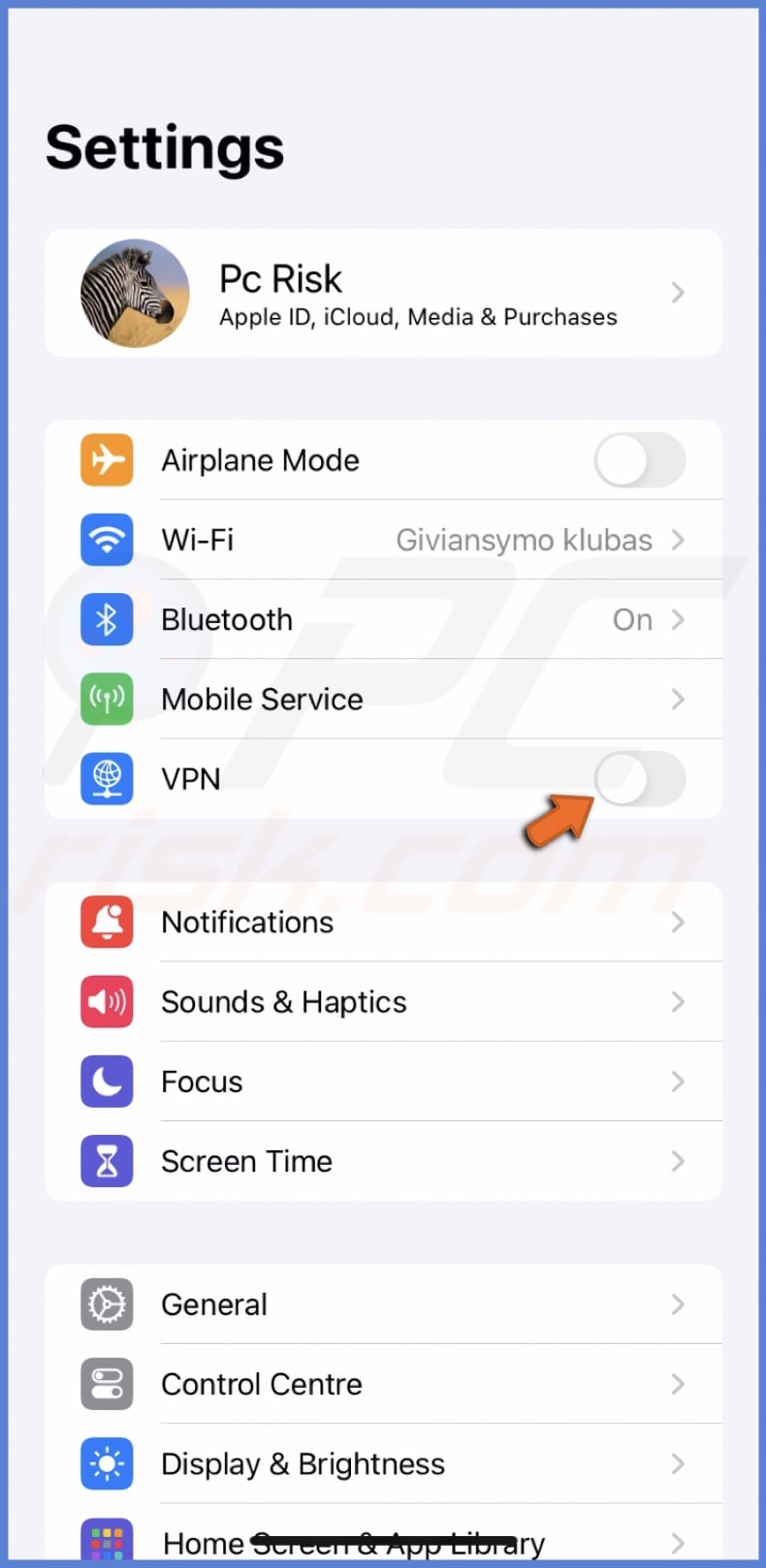Open Home Screen & App Library
The image size is (766, 1568).
[x=388, y=1541]
